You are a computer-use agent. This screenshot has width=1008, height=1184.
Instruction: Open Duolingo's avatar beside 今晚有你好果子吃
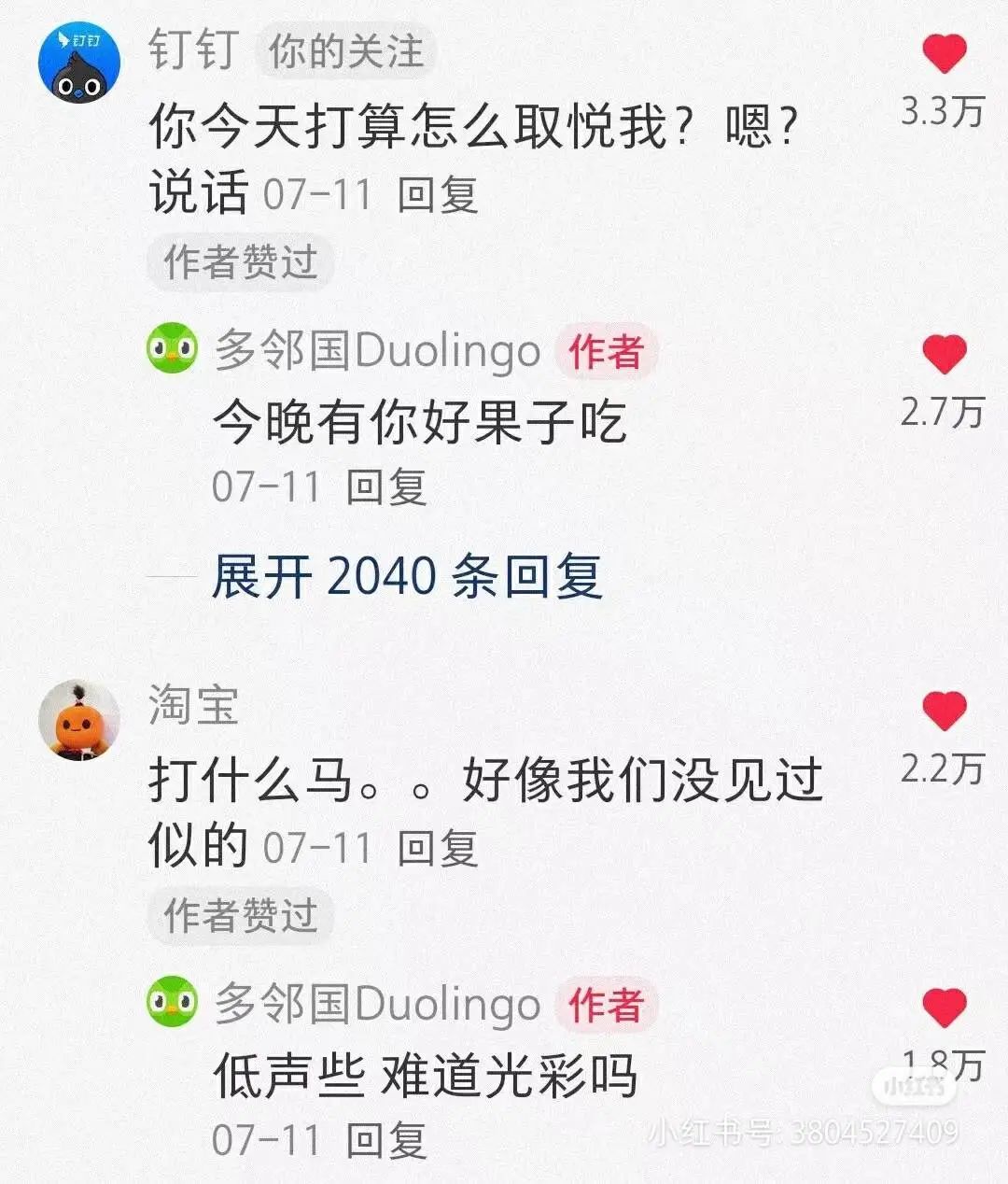173,350
